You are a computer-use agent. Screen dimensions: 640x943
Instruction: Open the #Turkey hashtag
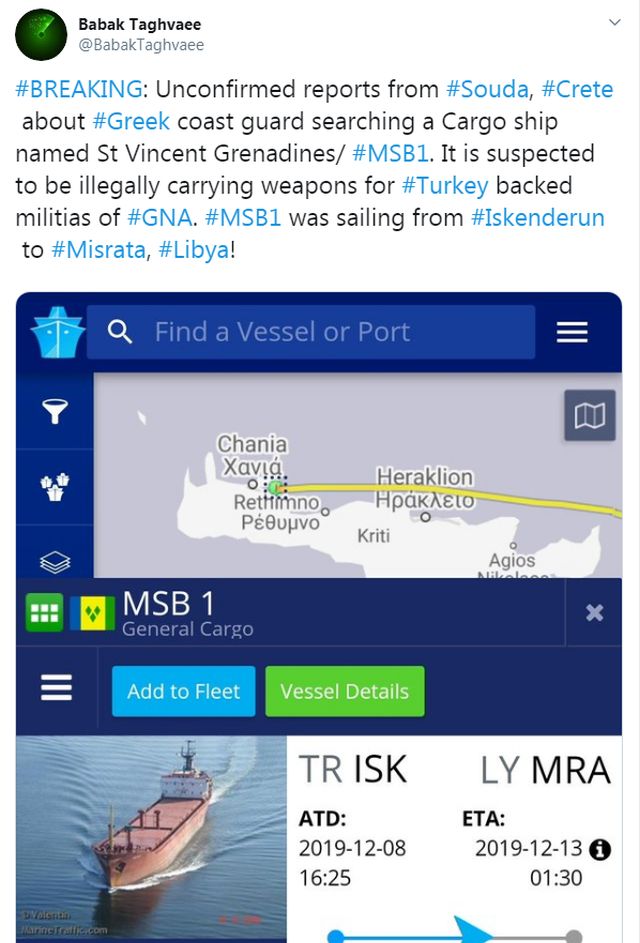(x=445, y=185)
